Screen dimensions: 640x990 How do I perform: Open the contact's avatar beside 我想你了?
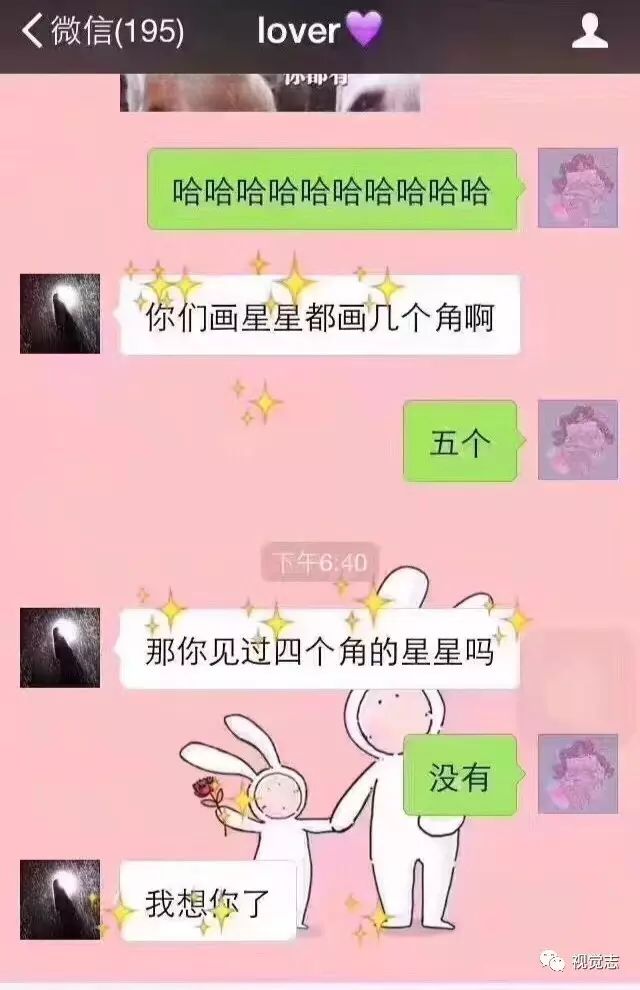click(x=60, y=899)
